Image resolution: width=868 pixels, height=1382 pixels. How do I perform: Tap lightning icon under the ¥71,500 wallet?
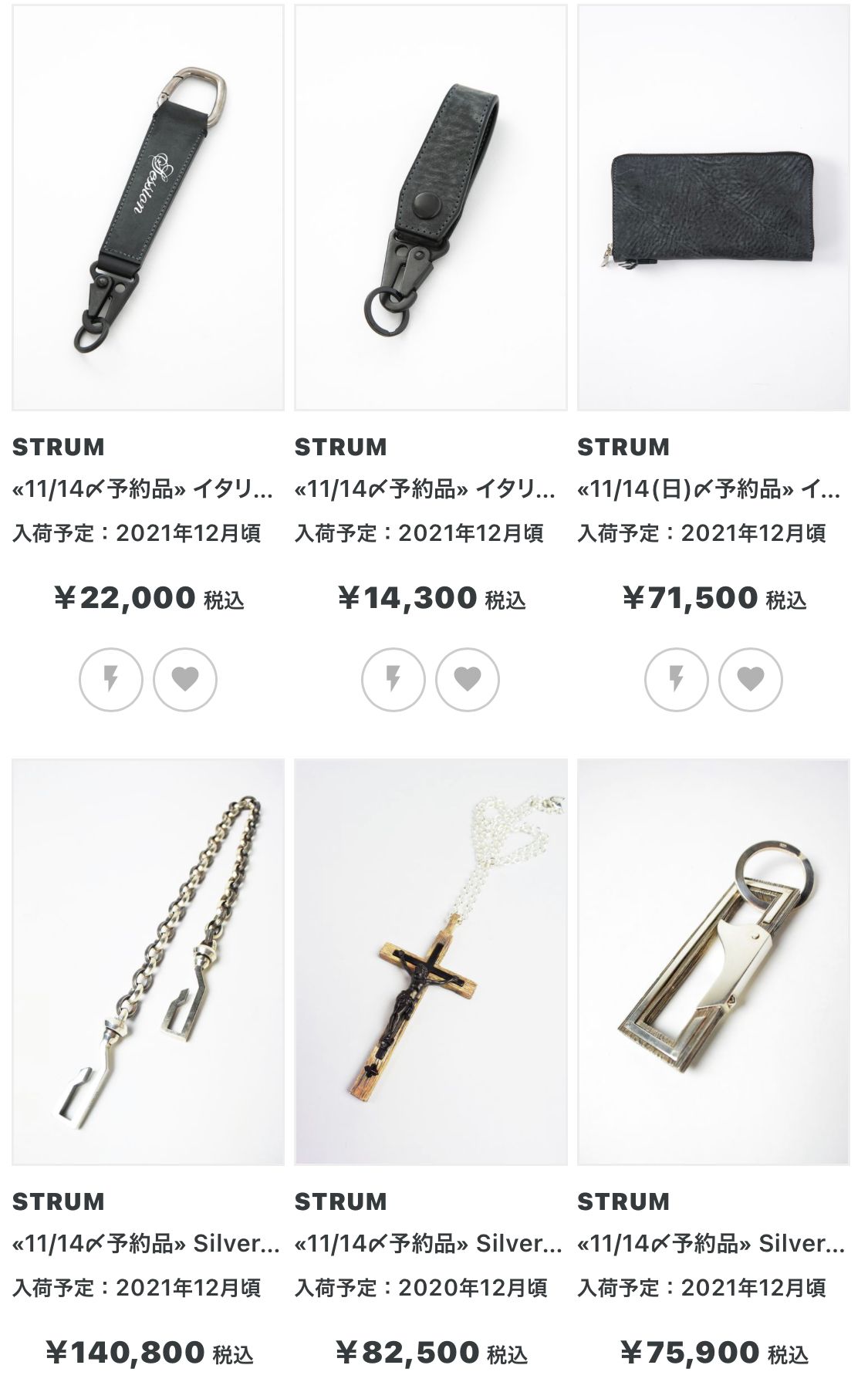(677, 679)
